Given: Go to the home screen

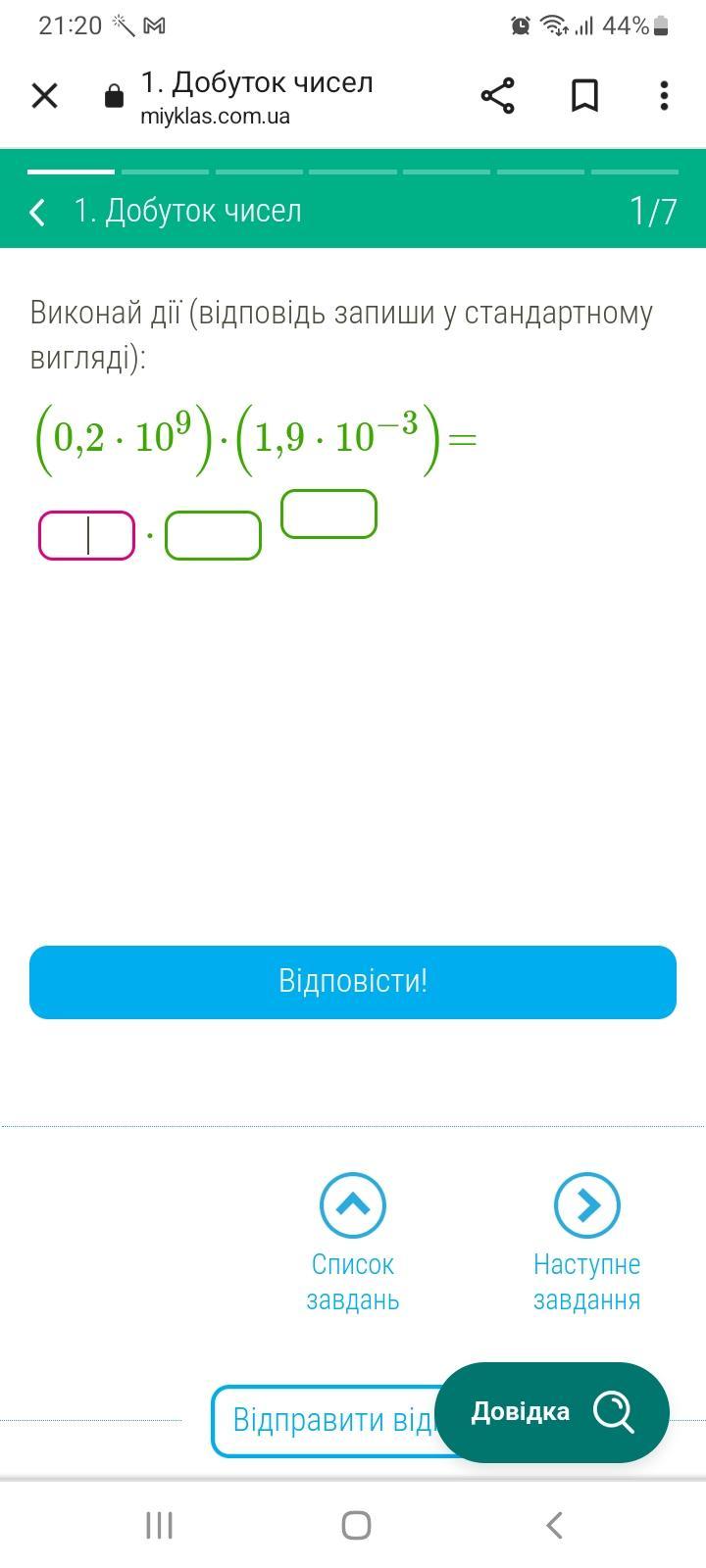Looking at the screenshot, I should [356, 1525].
